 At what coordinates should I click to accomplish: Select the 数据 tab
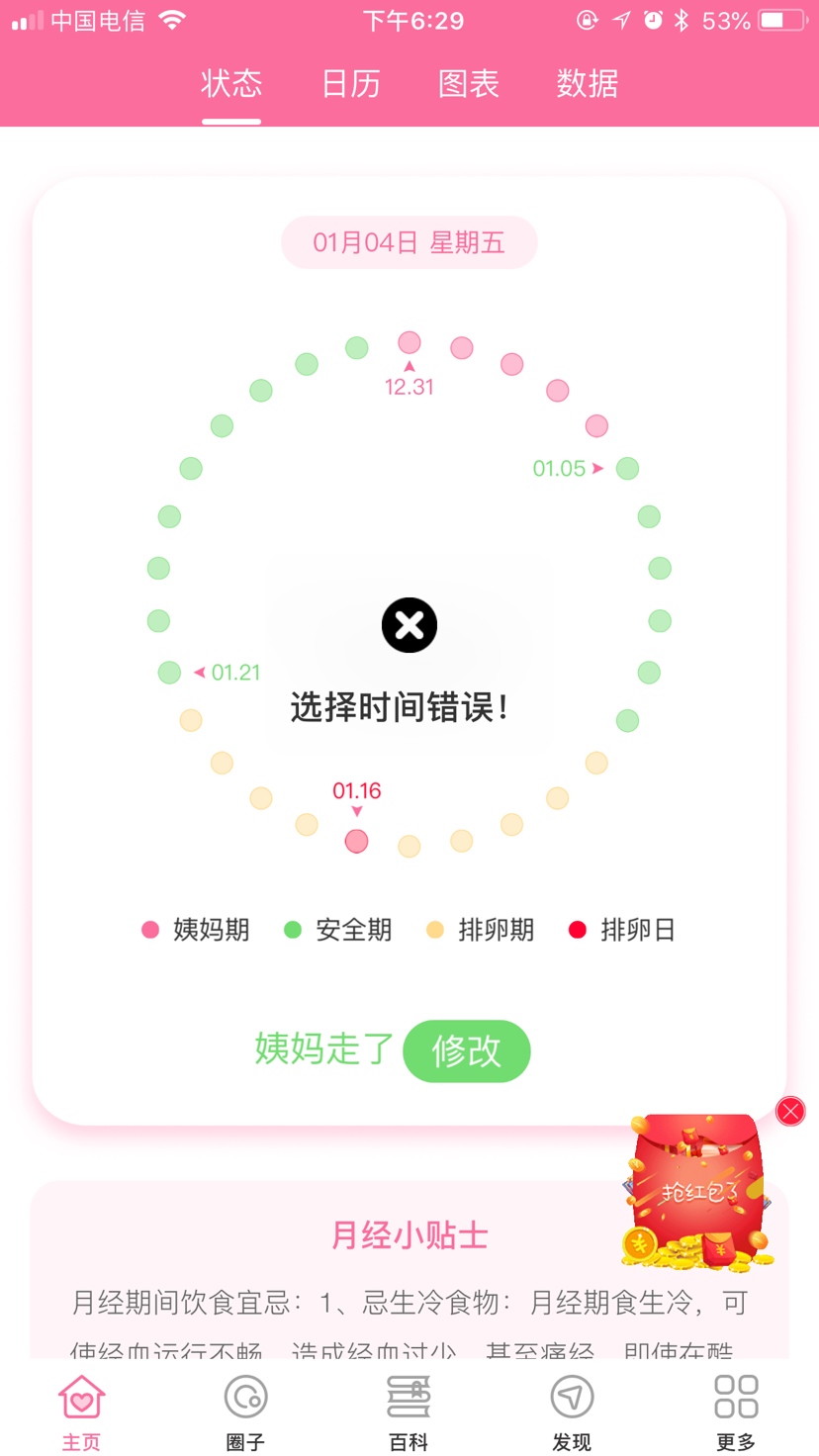pyautogui.click(x=587, y=84)
